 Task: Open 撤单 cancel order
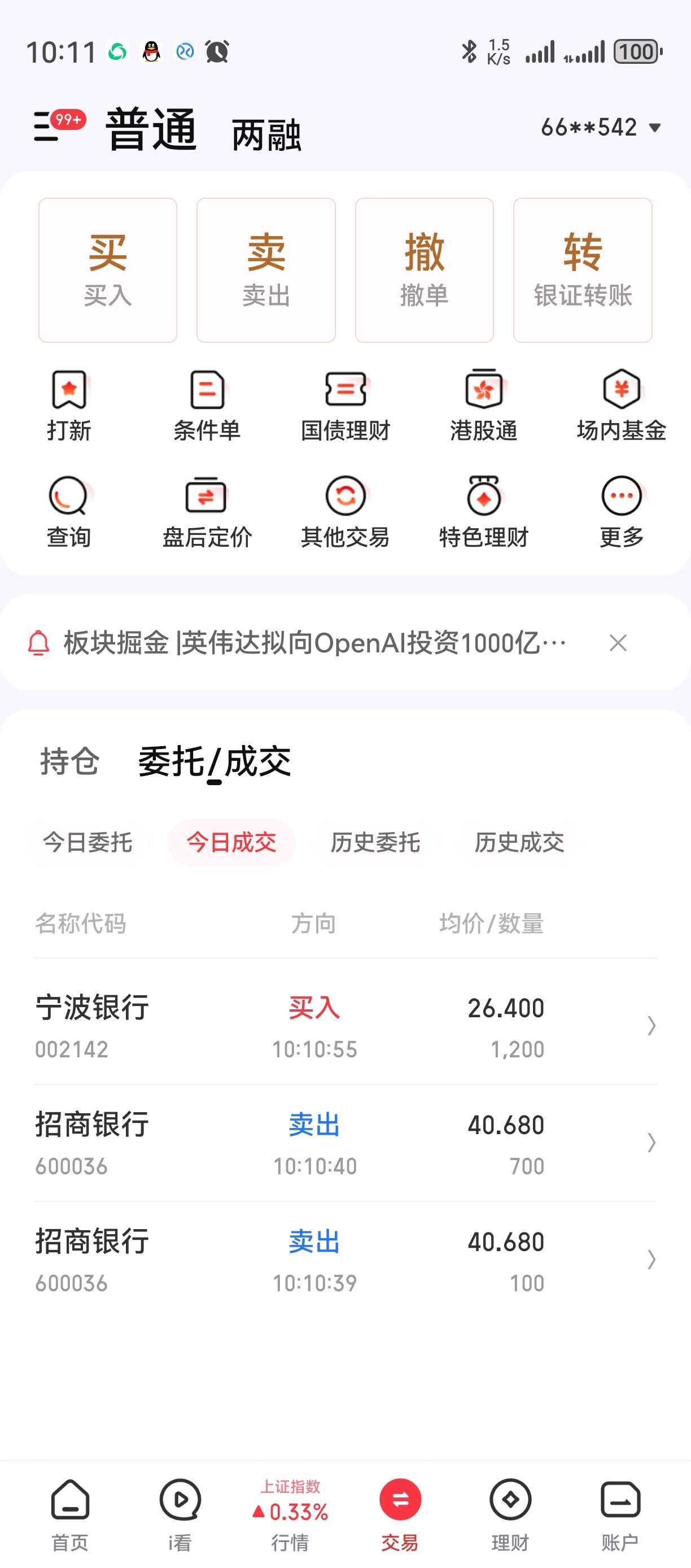pos(424,269)
